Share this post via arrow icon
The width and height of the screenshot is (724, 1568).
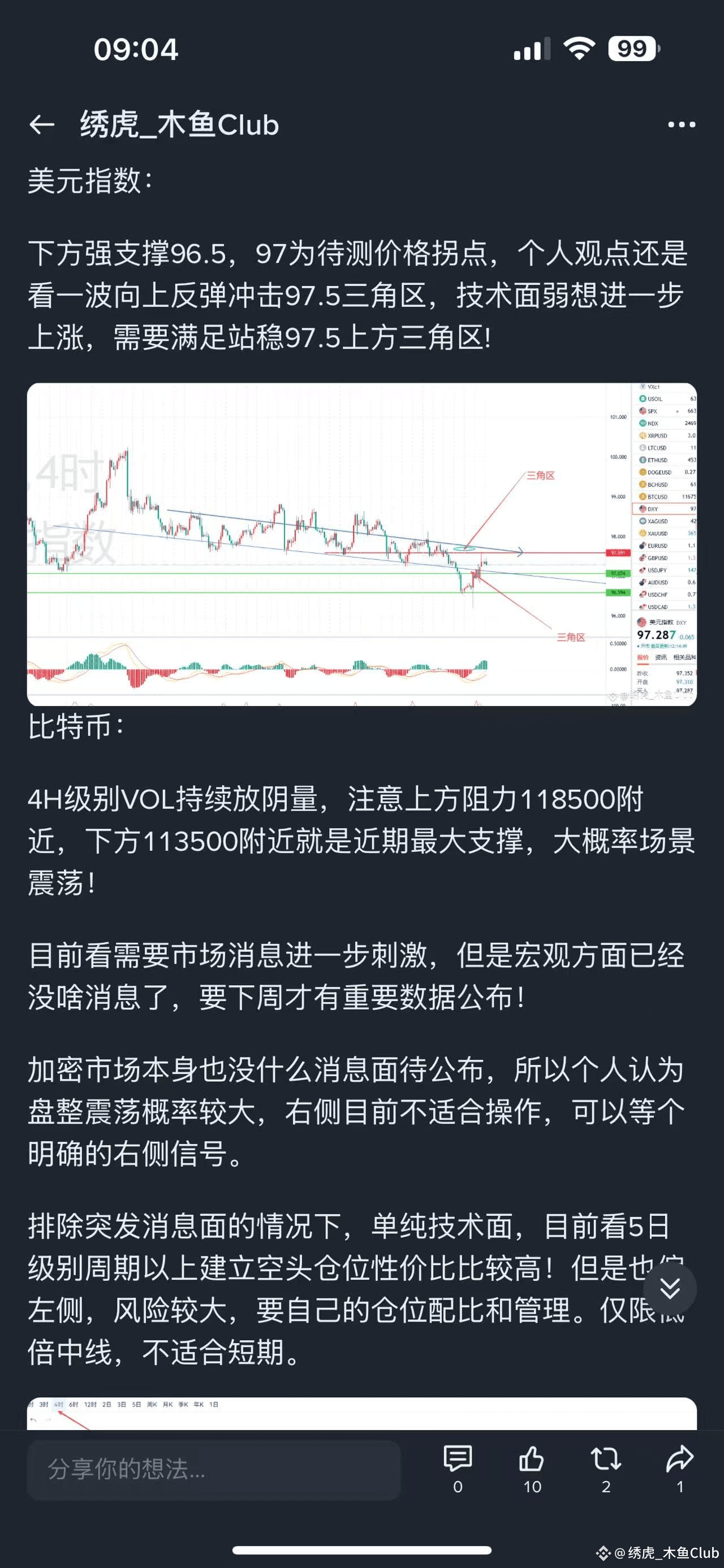pyautogui.click(x=679, y=1469)
